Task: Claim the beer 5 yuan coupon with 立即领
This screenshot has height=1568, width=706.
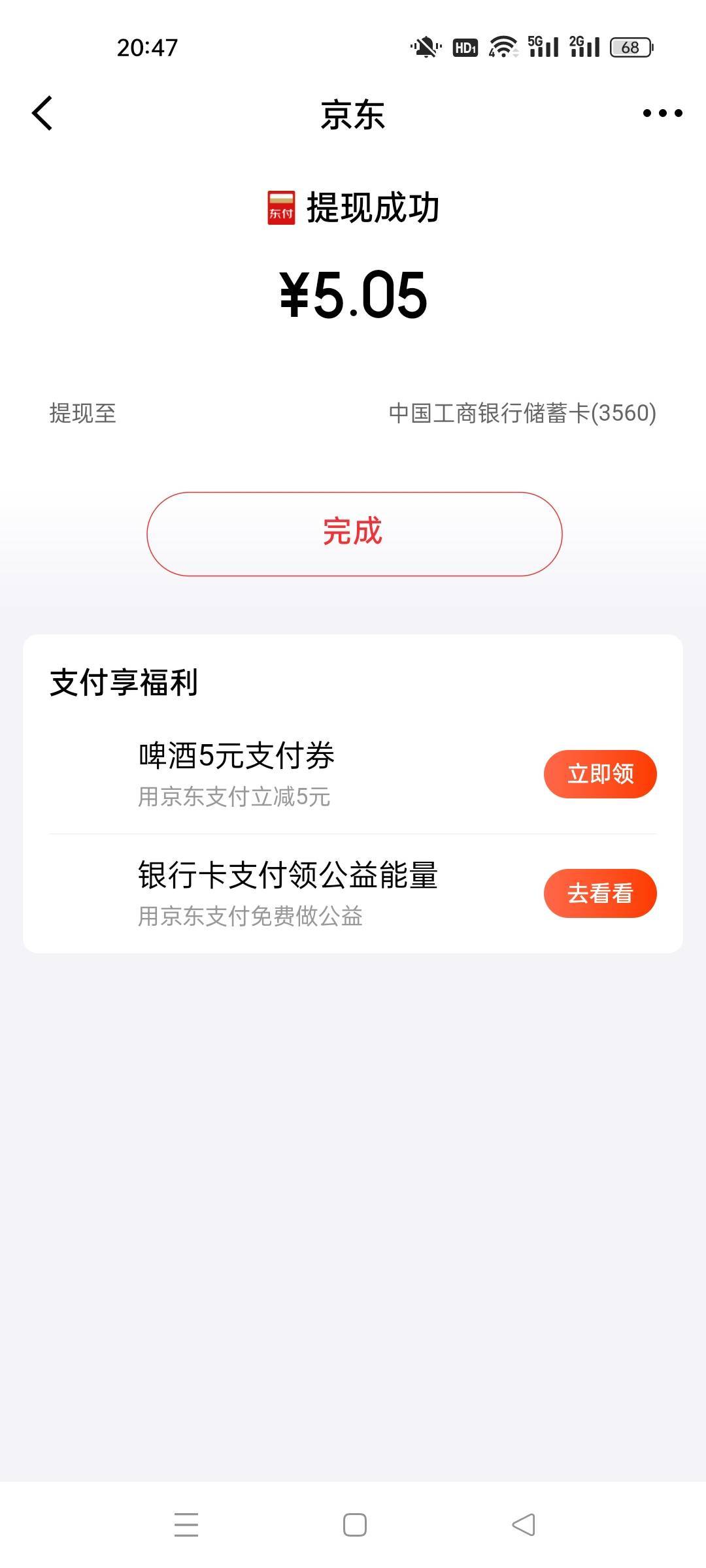Action: click(x=600, y=774)
